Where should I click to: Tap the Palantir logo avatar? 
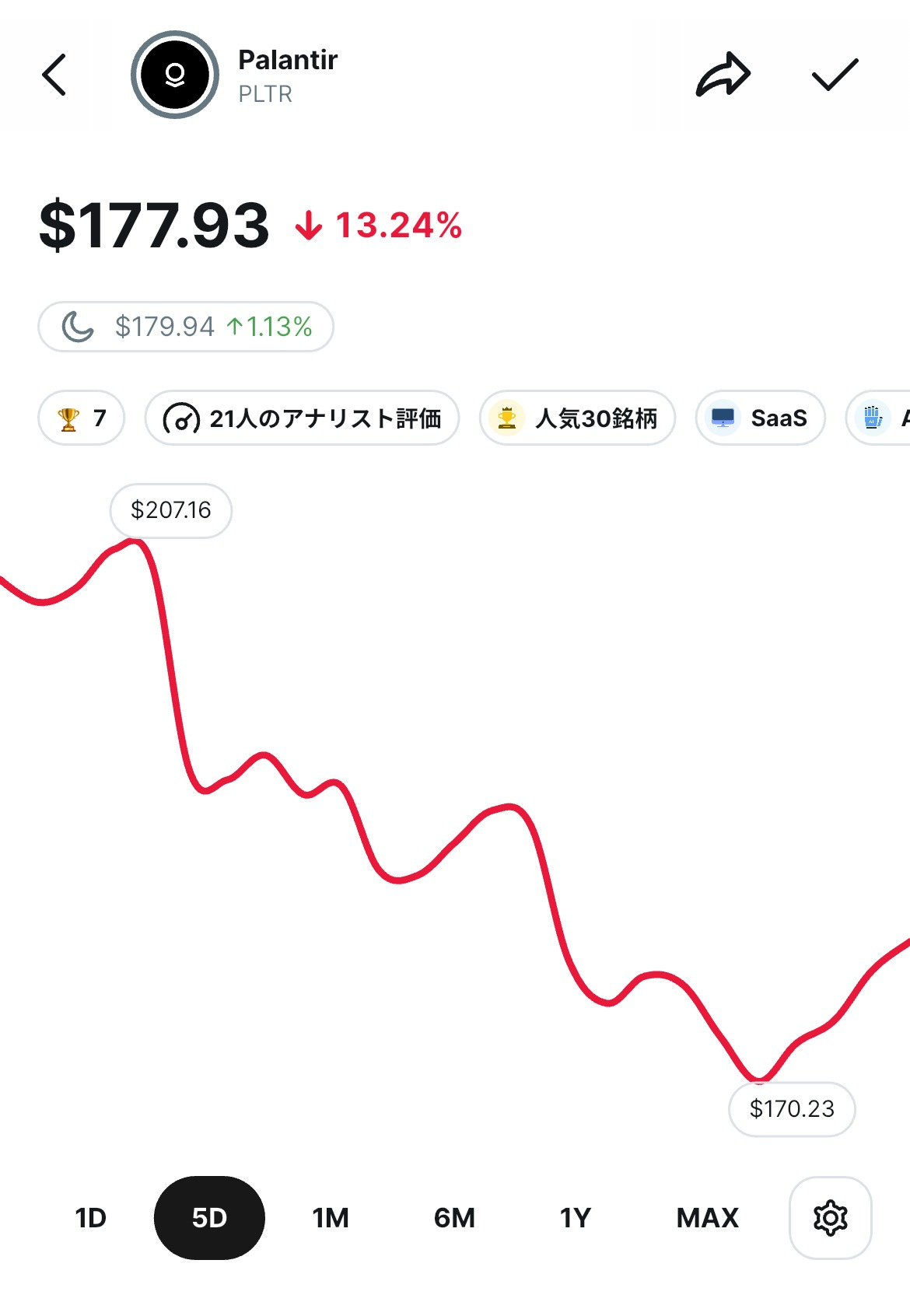click(x=173, y=75)
